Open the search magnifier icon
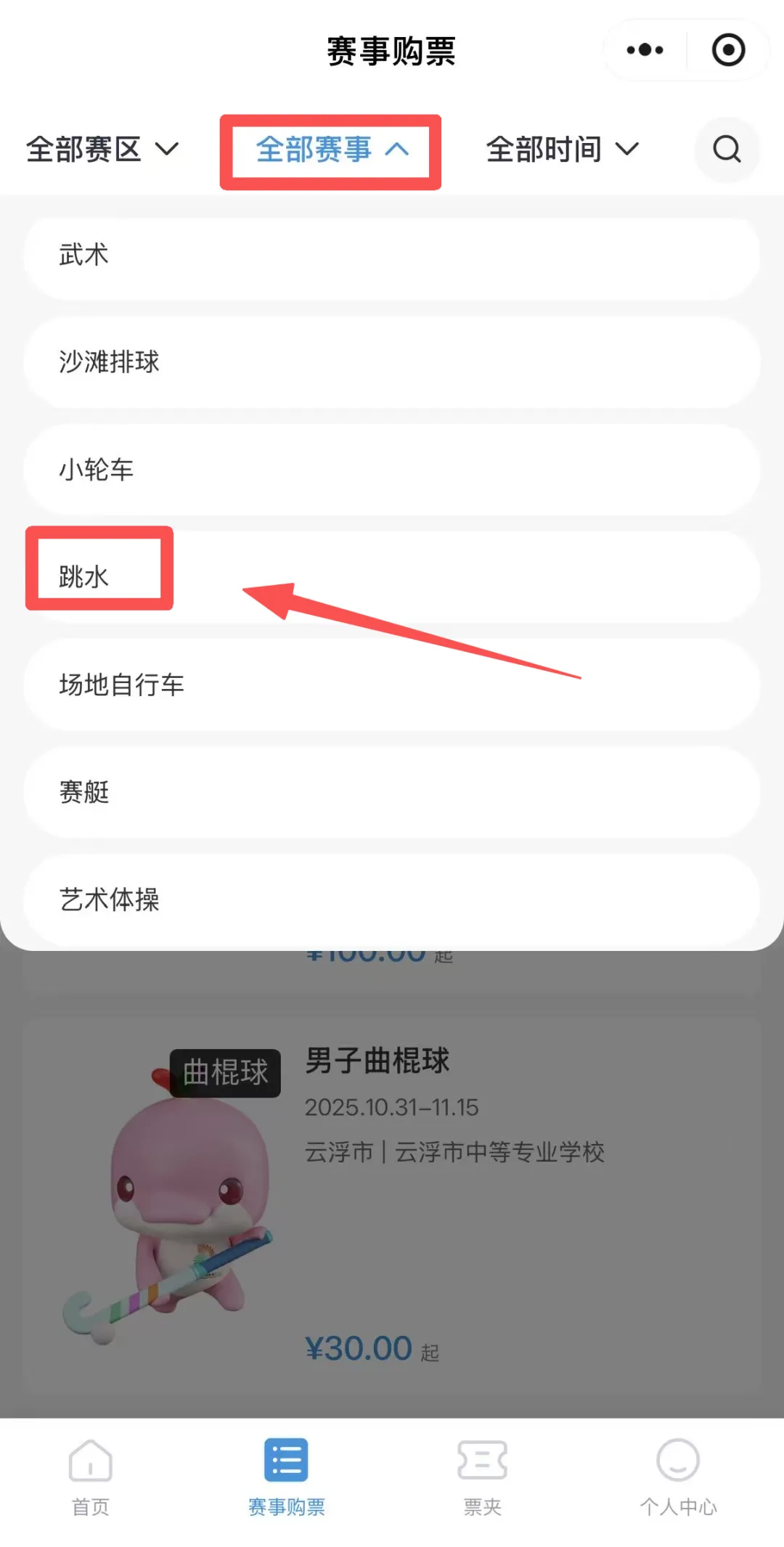This screenshot has height=1547, width=784. (x=727, y=150)
